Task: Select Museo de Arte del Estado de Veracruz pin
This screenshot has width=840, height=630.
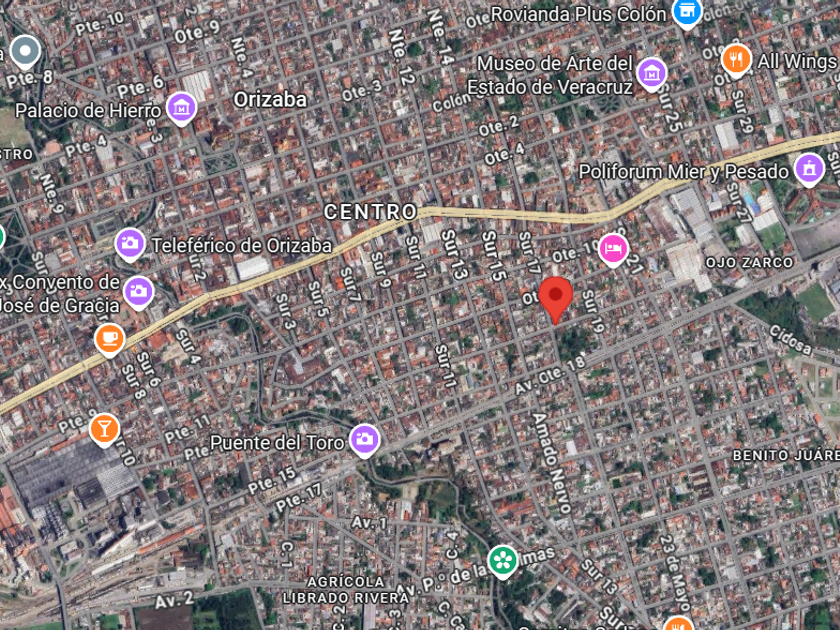Action: click(651, 74)
